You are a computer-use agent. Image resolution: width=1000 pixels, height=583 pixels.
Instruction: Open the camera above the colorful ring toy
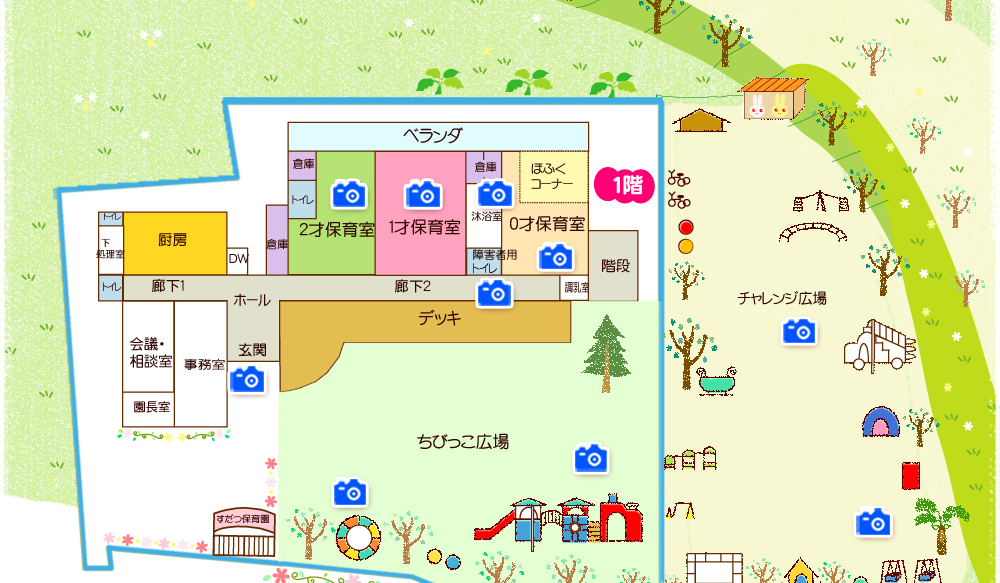pyautogui.click(x=350, y=492)
